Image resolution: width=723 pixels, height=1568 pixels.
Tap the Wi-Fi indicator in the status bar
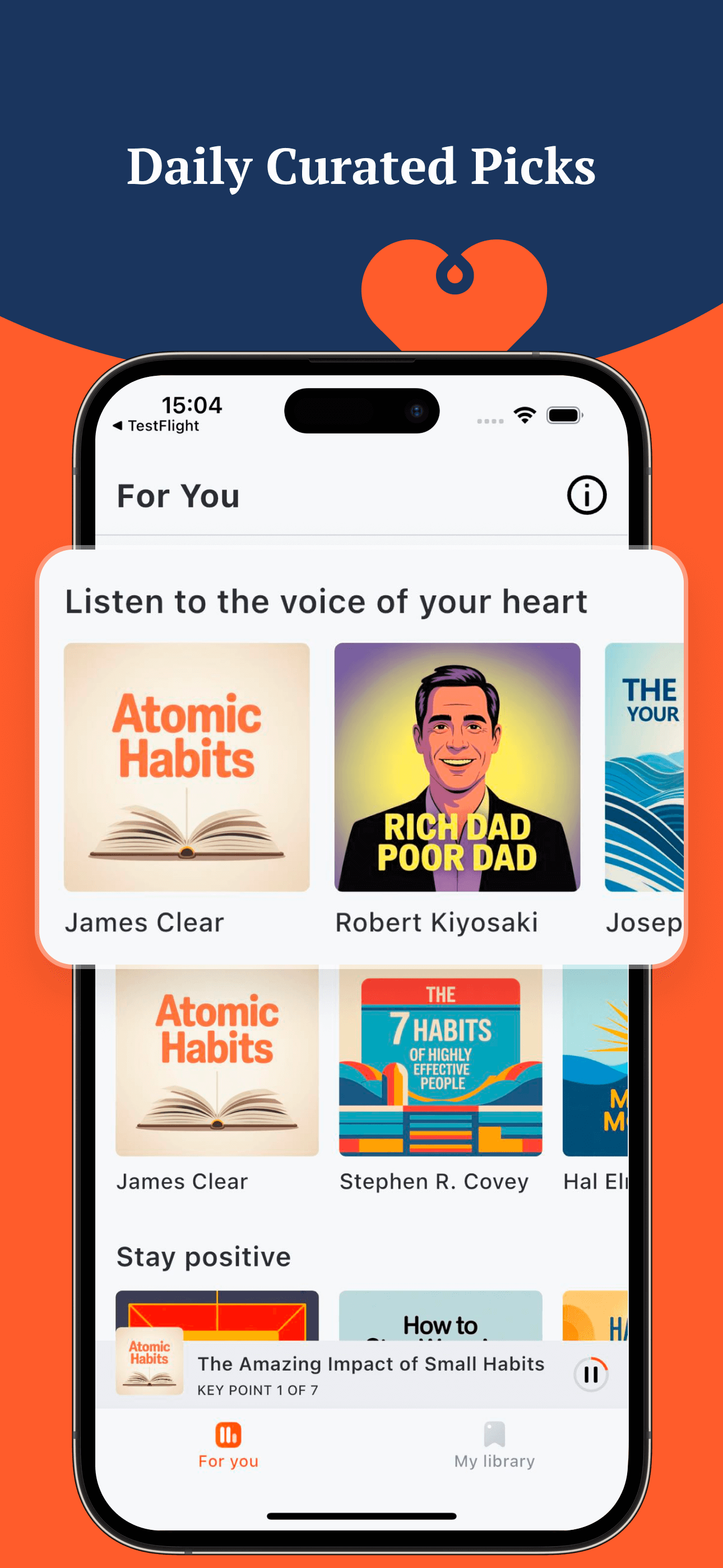click(x=525, y=414)
